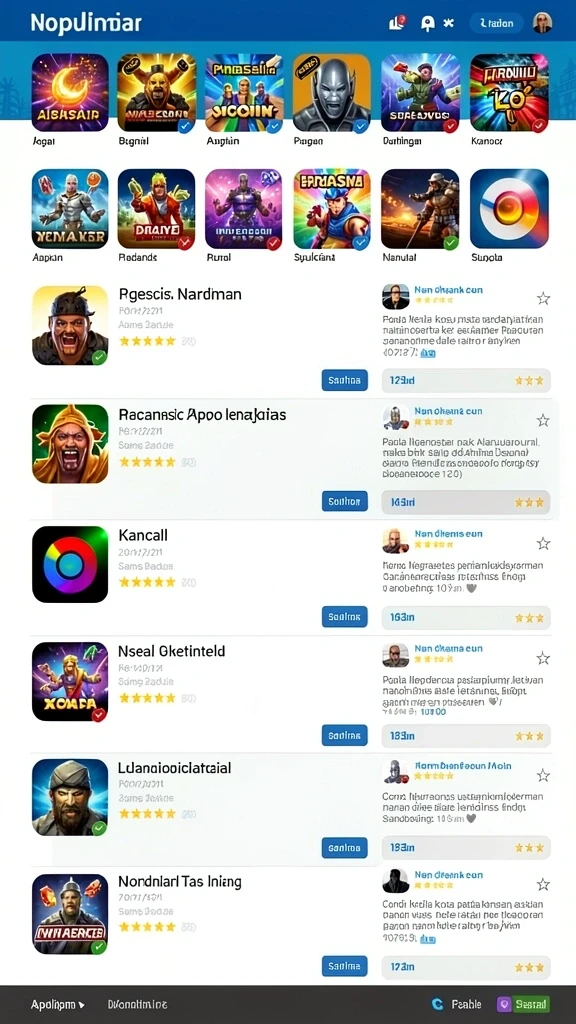Tap the blue button under Racansic Apoo lenajaias
Screen dimensions: 576x1024
[344, 502]
